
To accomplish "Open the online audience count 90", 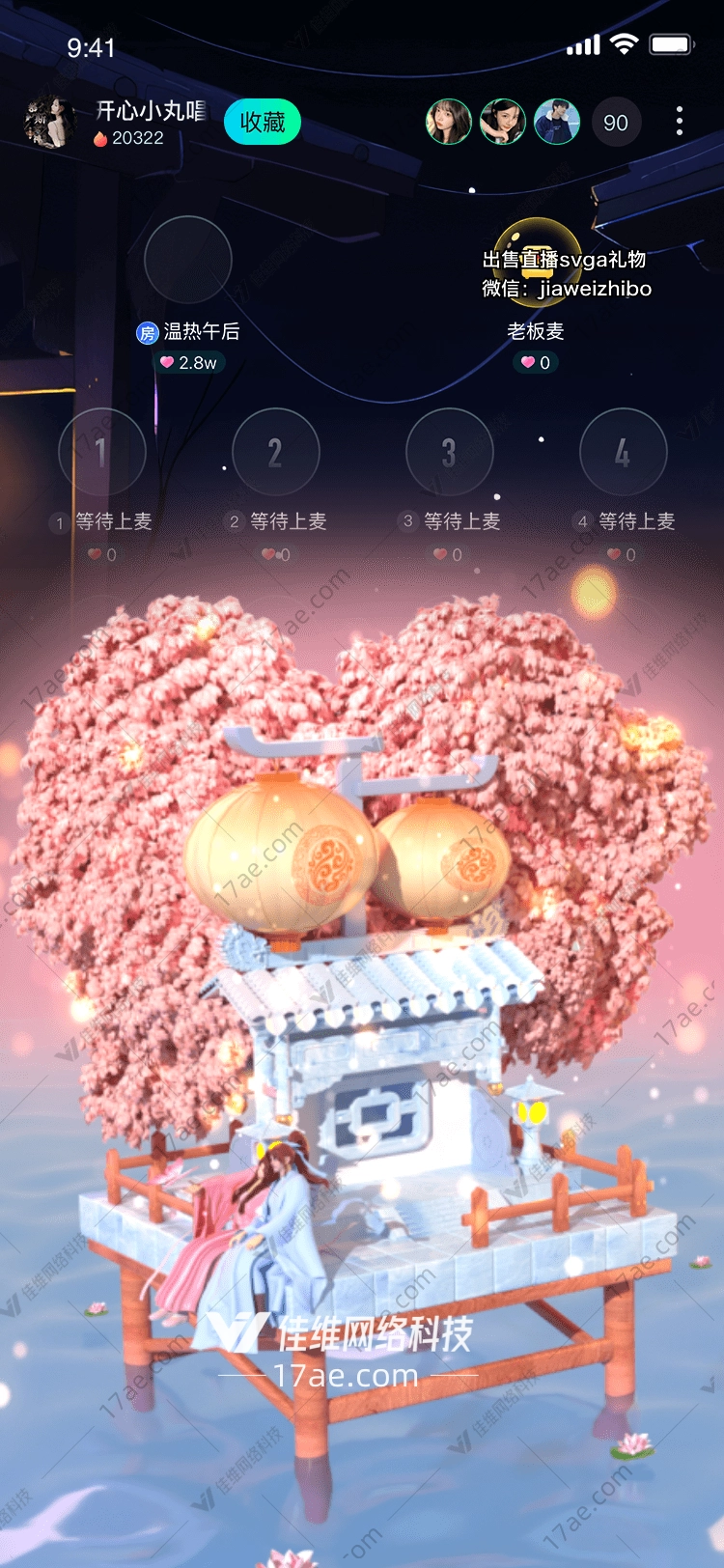I will point(616,123).
